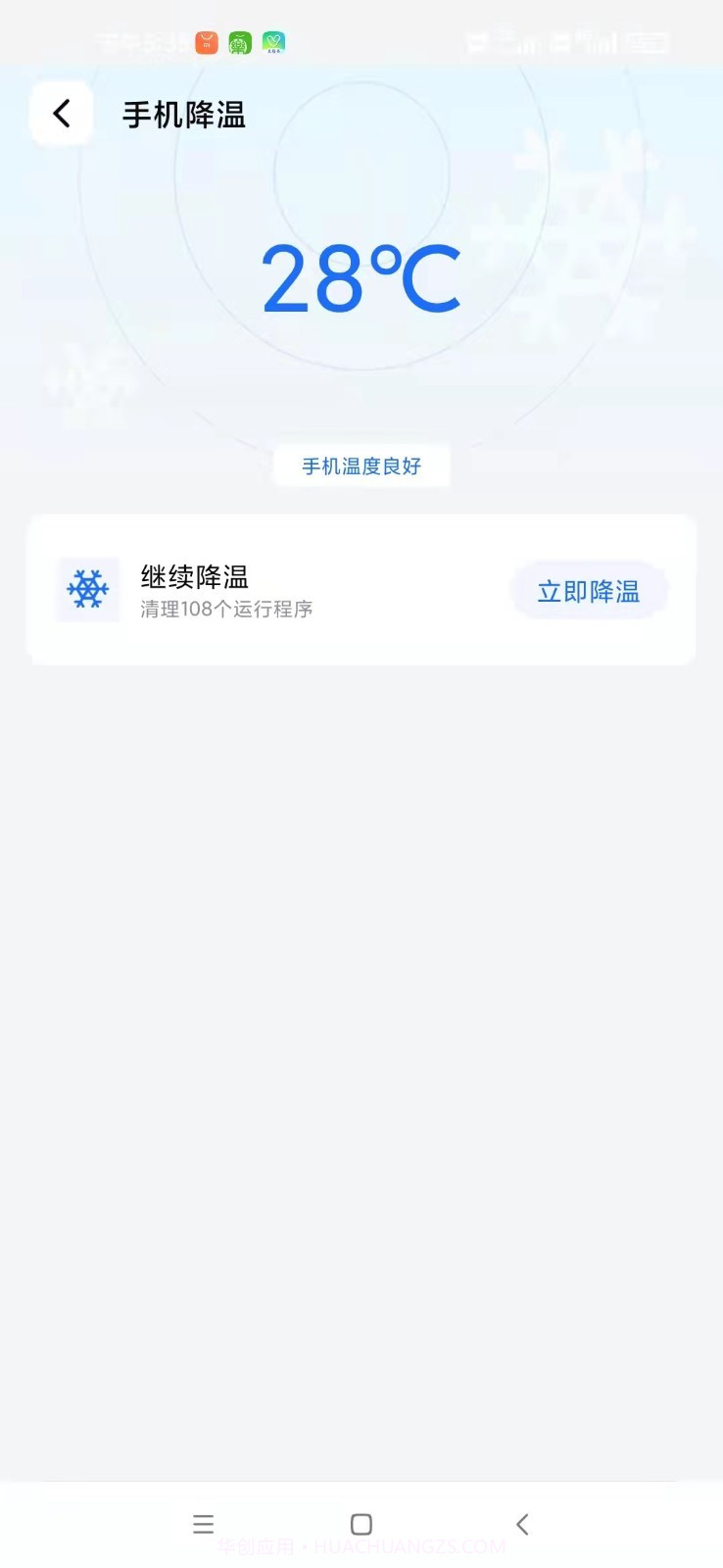
Task: Tap the heart-shaped app icon in status bar
Action: [x=273, y=42]
